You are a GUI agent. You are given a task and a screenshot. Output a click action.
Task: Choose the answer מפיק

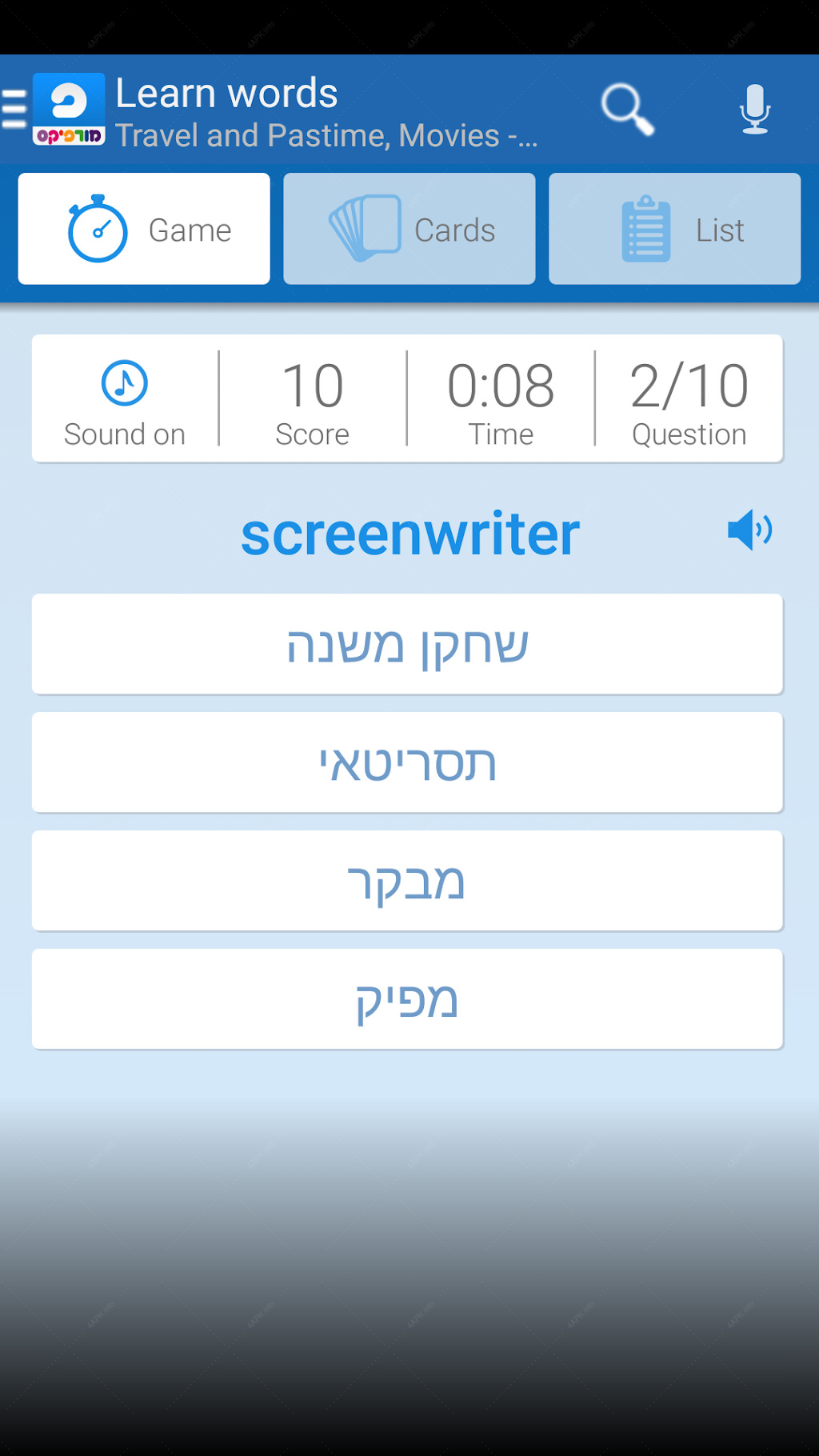coord(407,999)
